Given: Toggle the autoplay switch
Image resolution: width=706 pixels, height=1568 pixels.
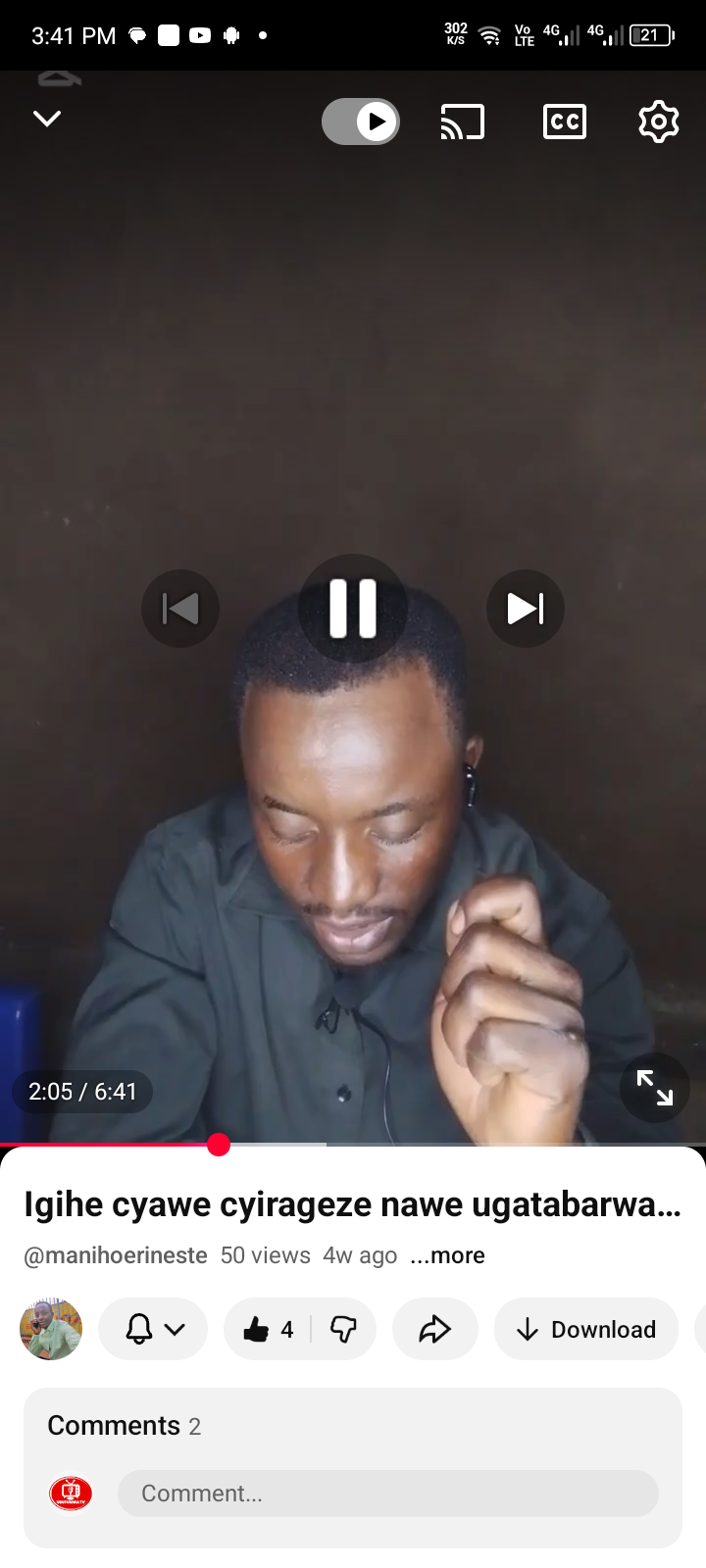Looking at the screenshot, I should 361,122.
